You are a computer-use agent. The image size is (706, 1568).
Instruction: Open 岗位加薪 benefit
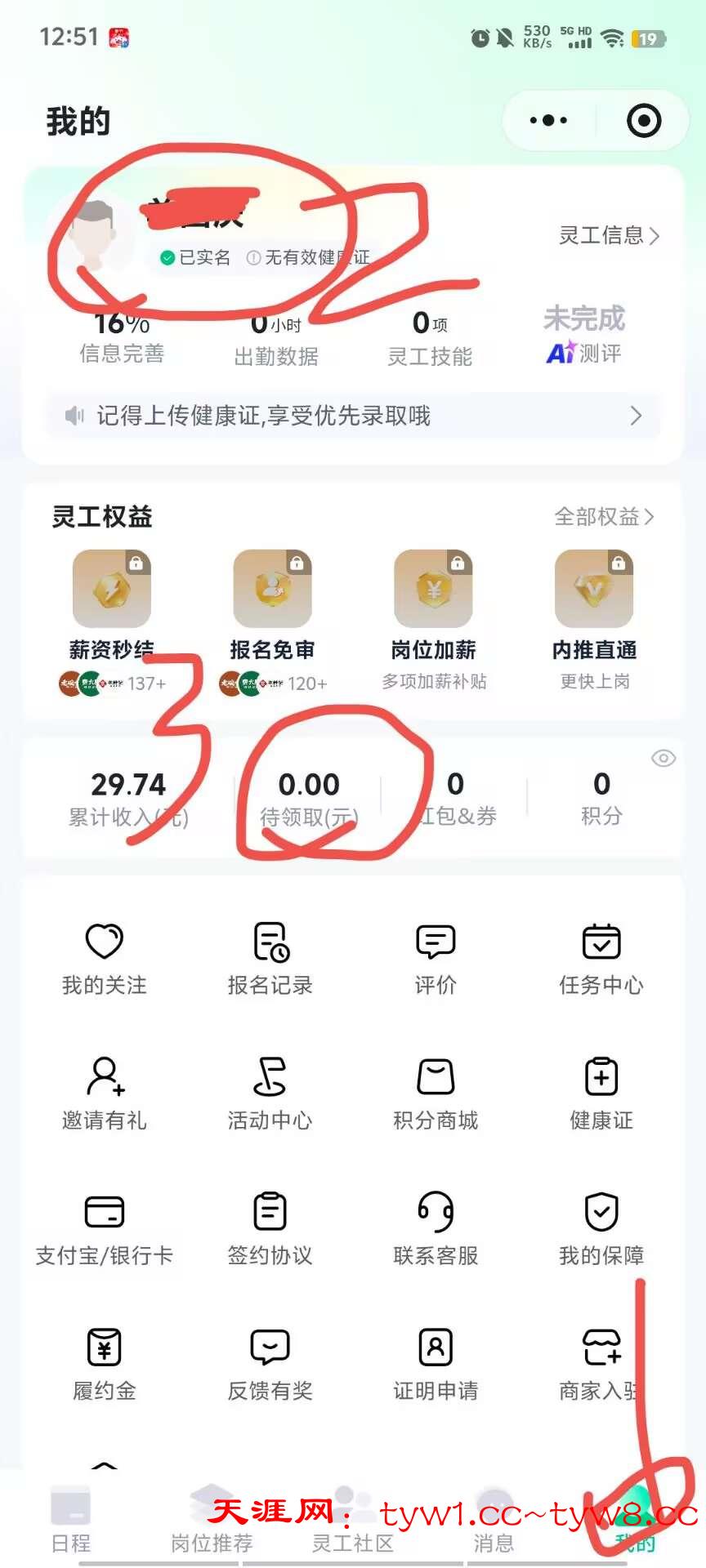[433, 604]
